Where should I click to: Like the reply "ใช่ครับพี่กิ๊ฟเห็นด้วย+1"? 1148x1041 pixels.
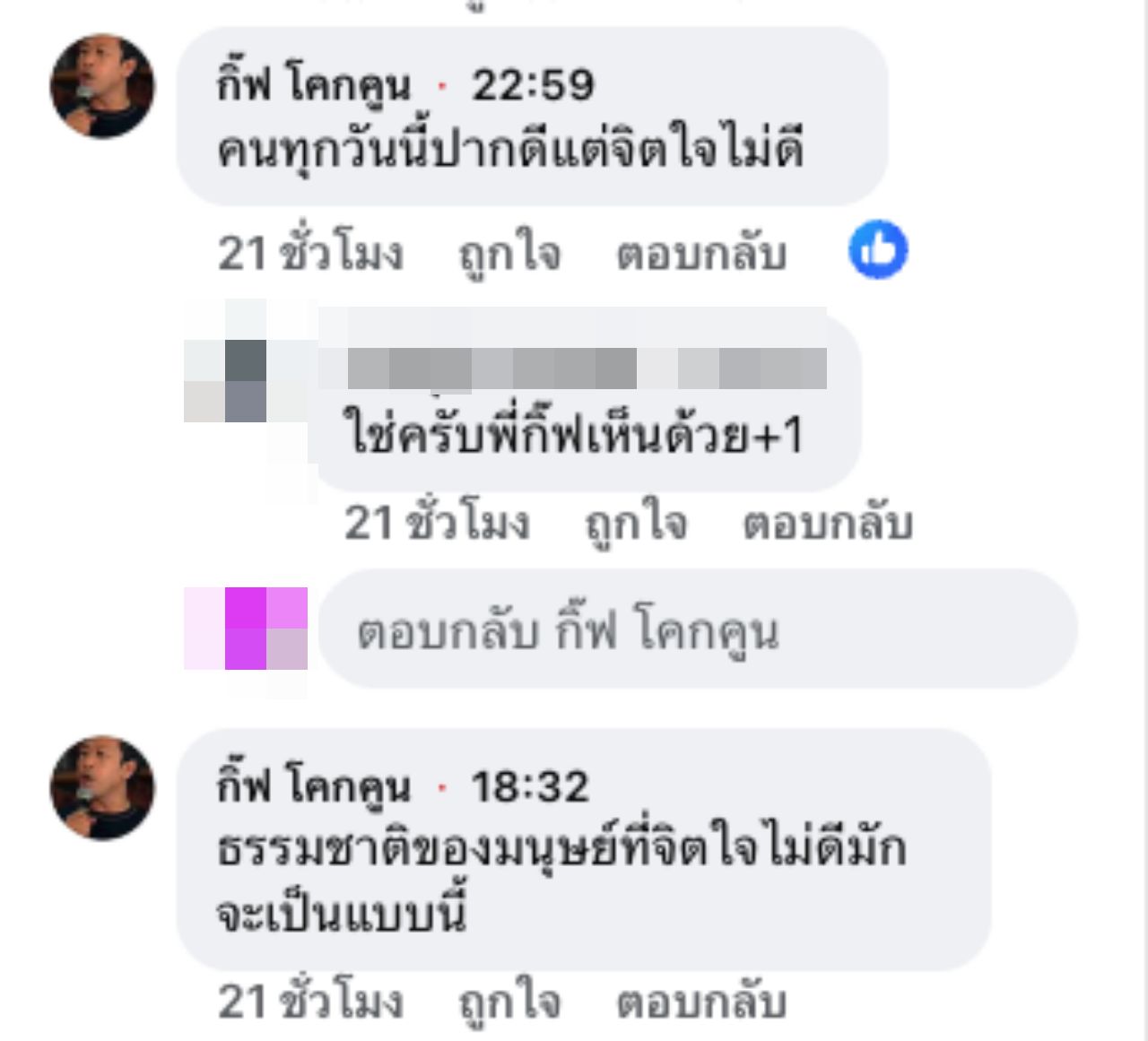coord(636,523)
